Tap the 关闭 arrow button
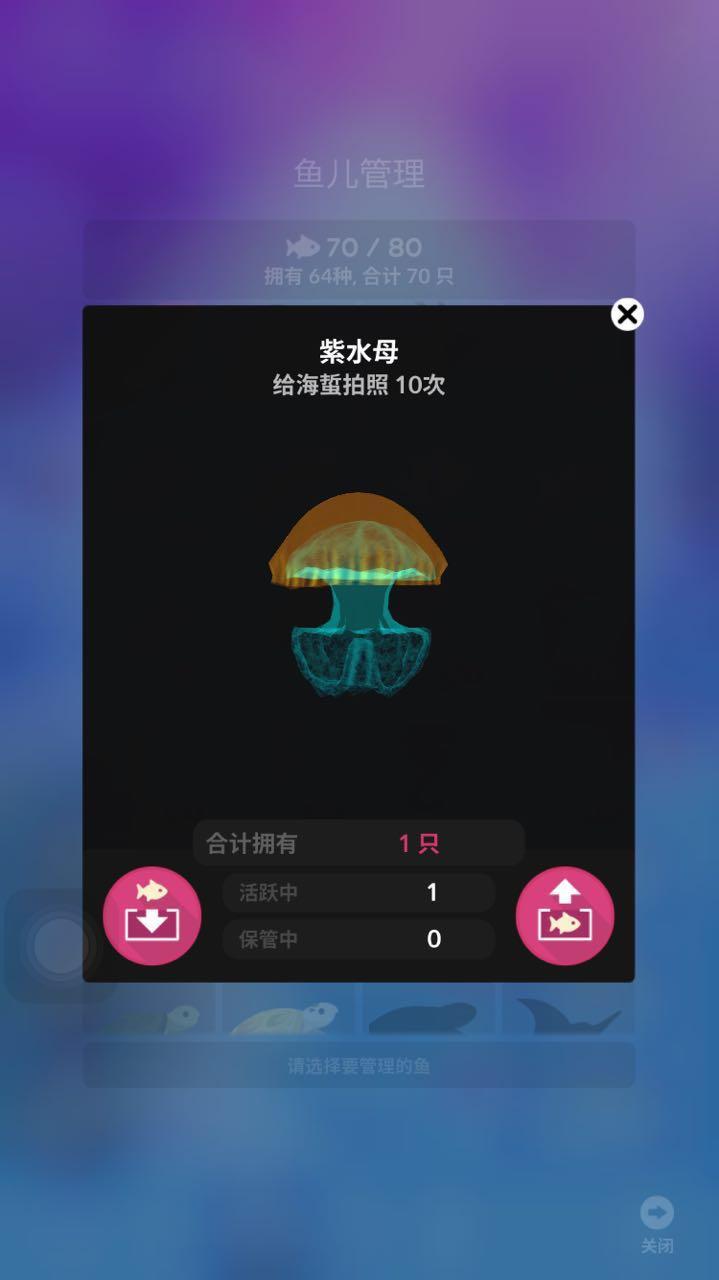This screenshot has height=1280, width=719. pyautogui.click(x=657, y=1214)
